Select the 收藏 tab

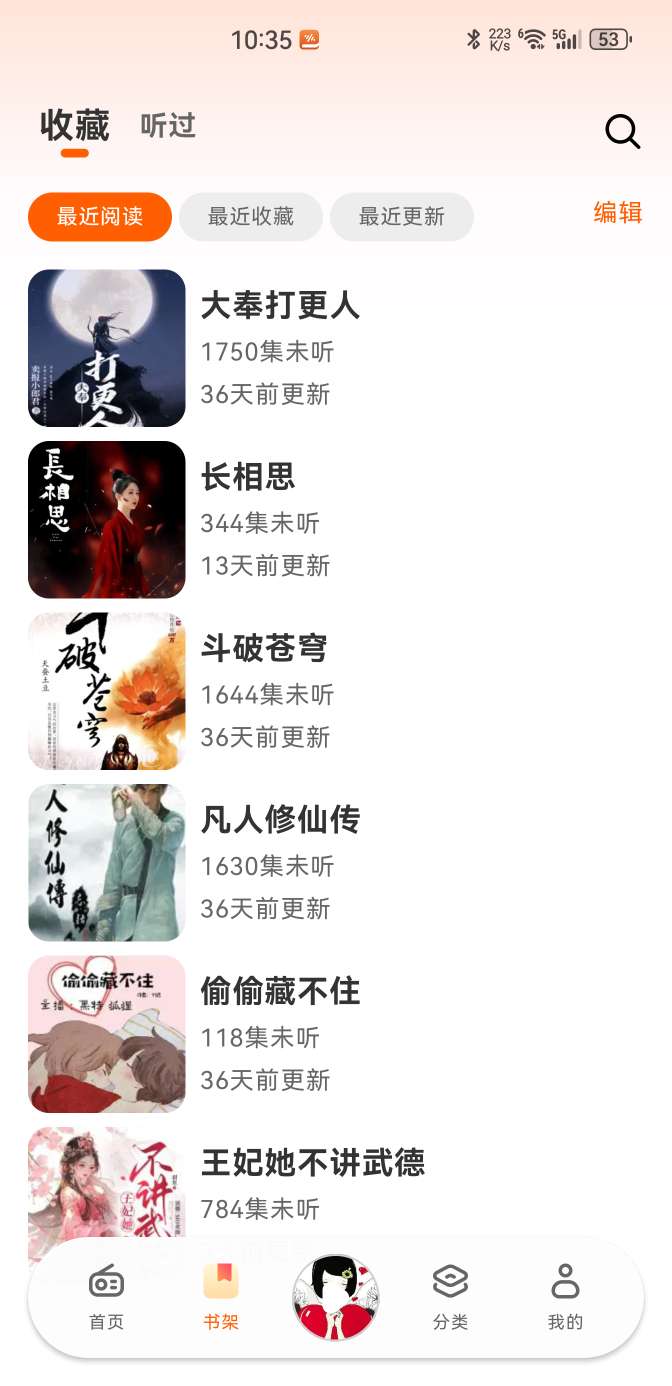(75, 126)
